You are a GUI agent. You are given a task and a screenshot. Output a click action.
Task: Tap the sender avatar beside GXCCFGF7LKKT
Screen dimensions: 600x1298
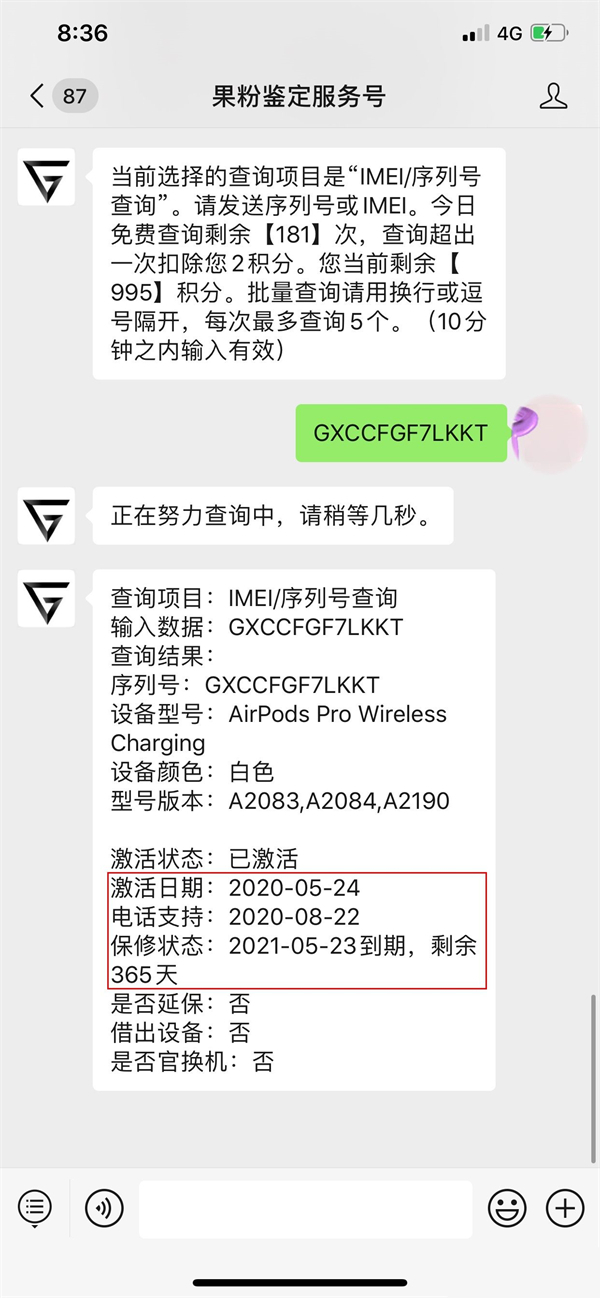pos(548,433)
